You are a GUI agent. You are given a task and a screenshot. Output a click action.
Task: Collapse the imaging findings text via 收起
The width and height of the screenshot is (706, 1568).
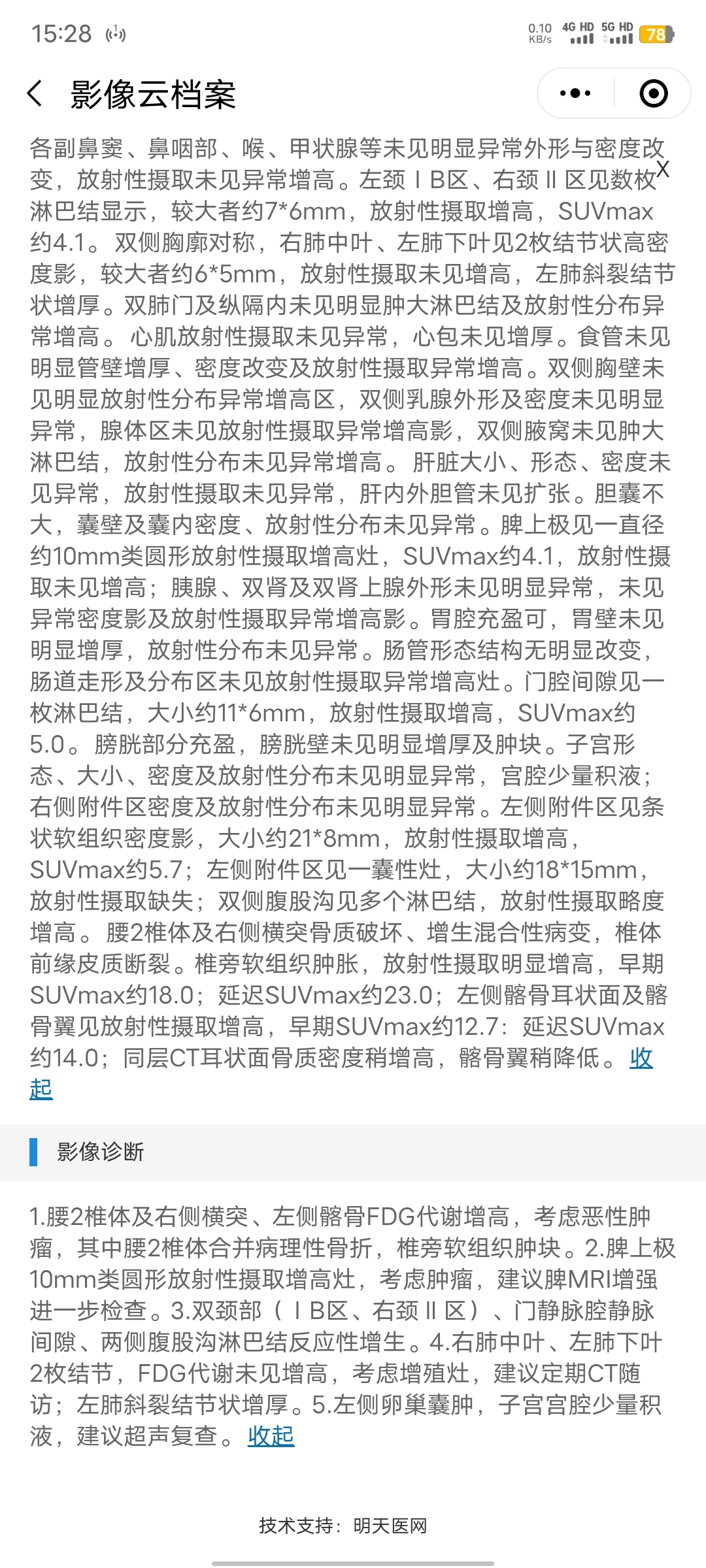coord(641,1058)
